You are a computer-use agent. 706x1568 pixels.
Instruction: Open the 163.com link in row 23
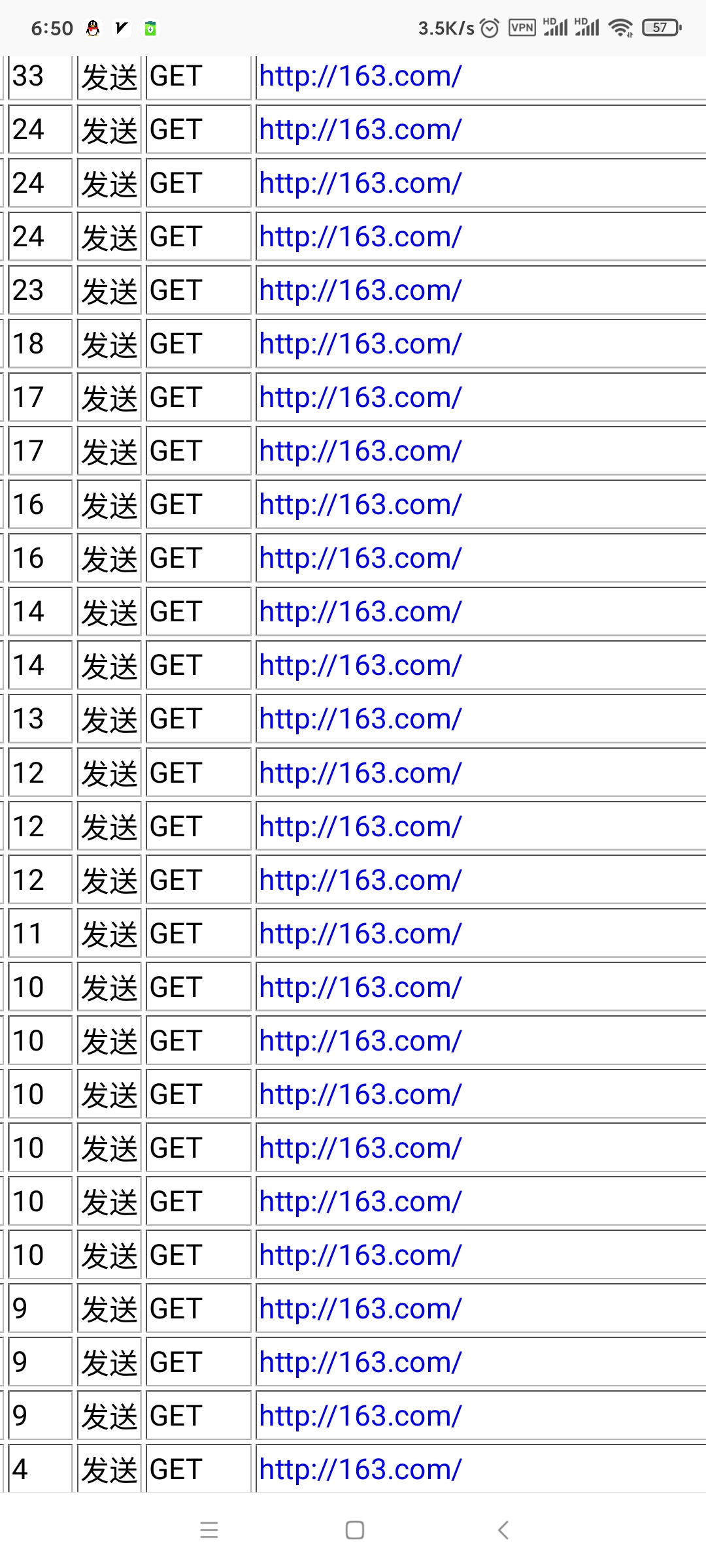coord(360,291)
